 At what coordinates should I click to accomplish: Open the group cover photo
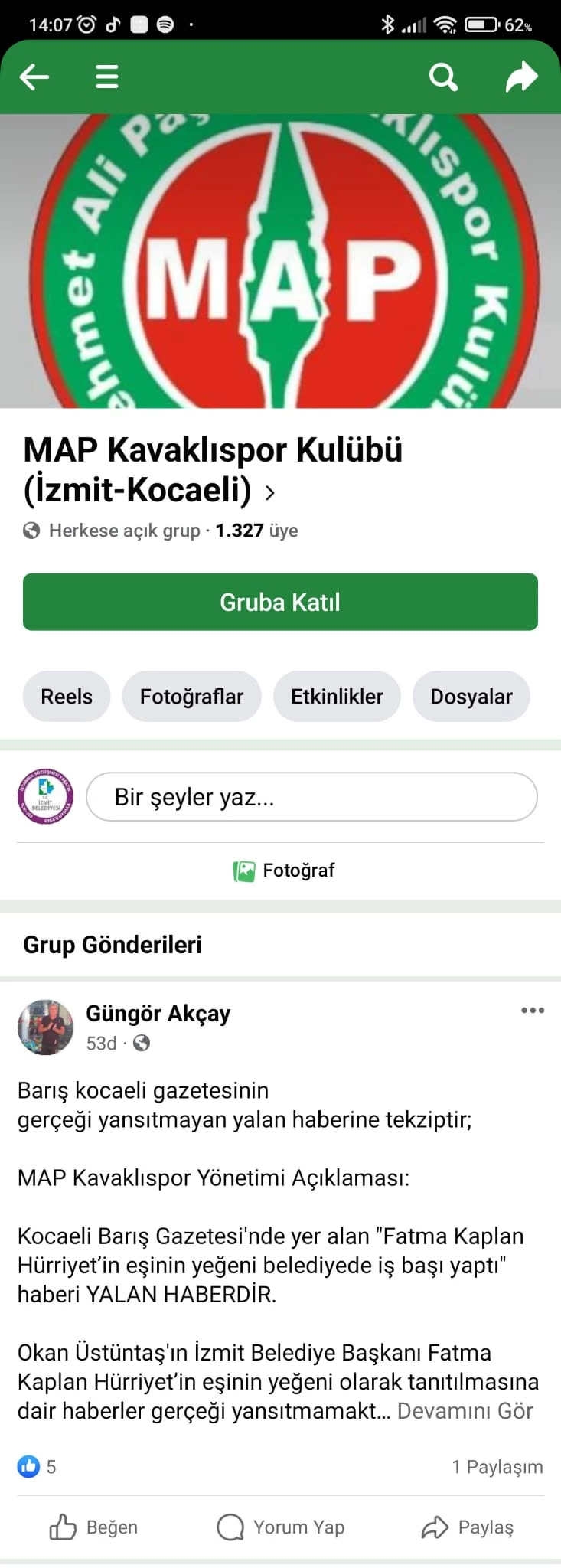[x=280, y=260]
